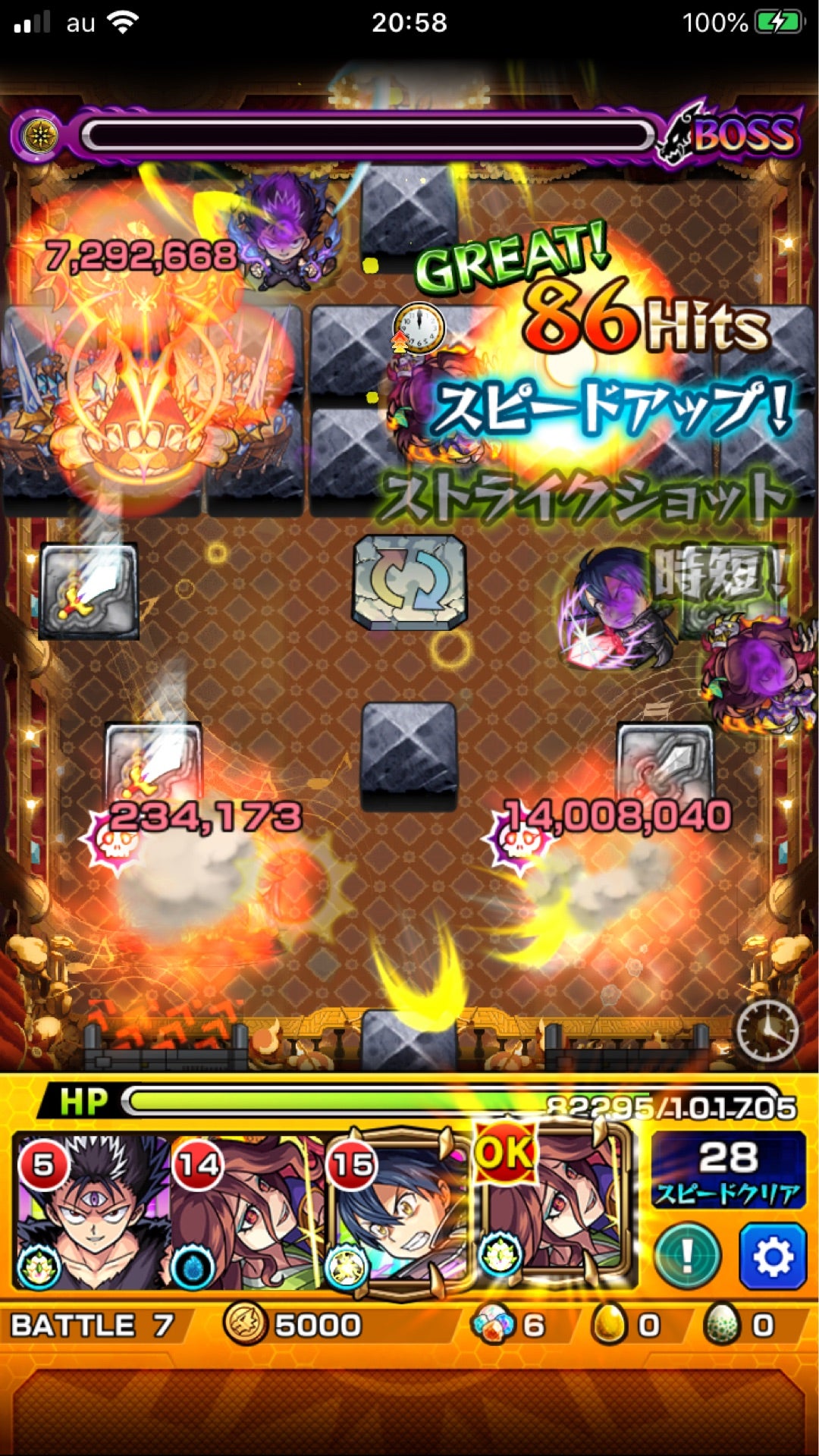Select the character portrait with counter 14

coord(244,1212)
